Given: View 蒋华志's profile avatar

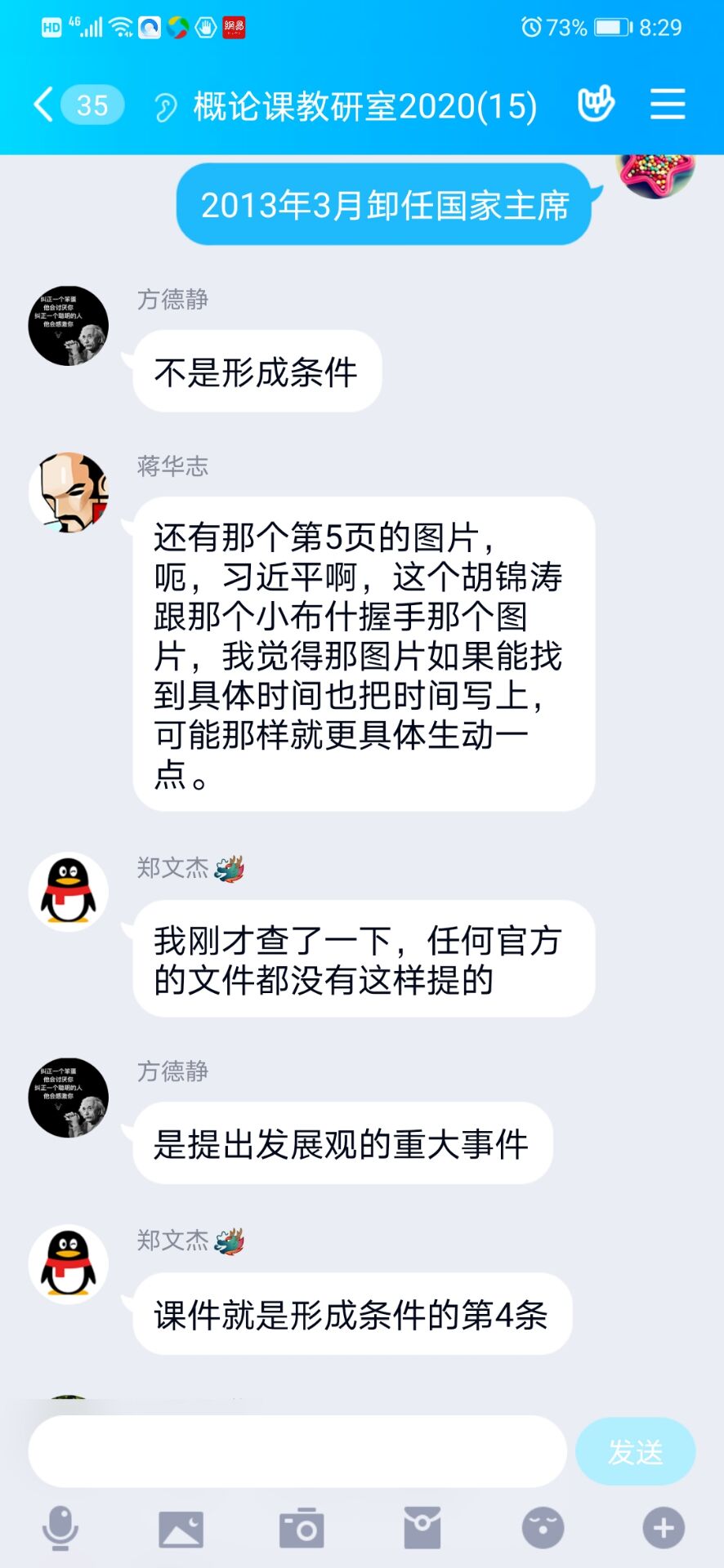Looking at the screenshot, I should pos(69,492).
